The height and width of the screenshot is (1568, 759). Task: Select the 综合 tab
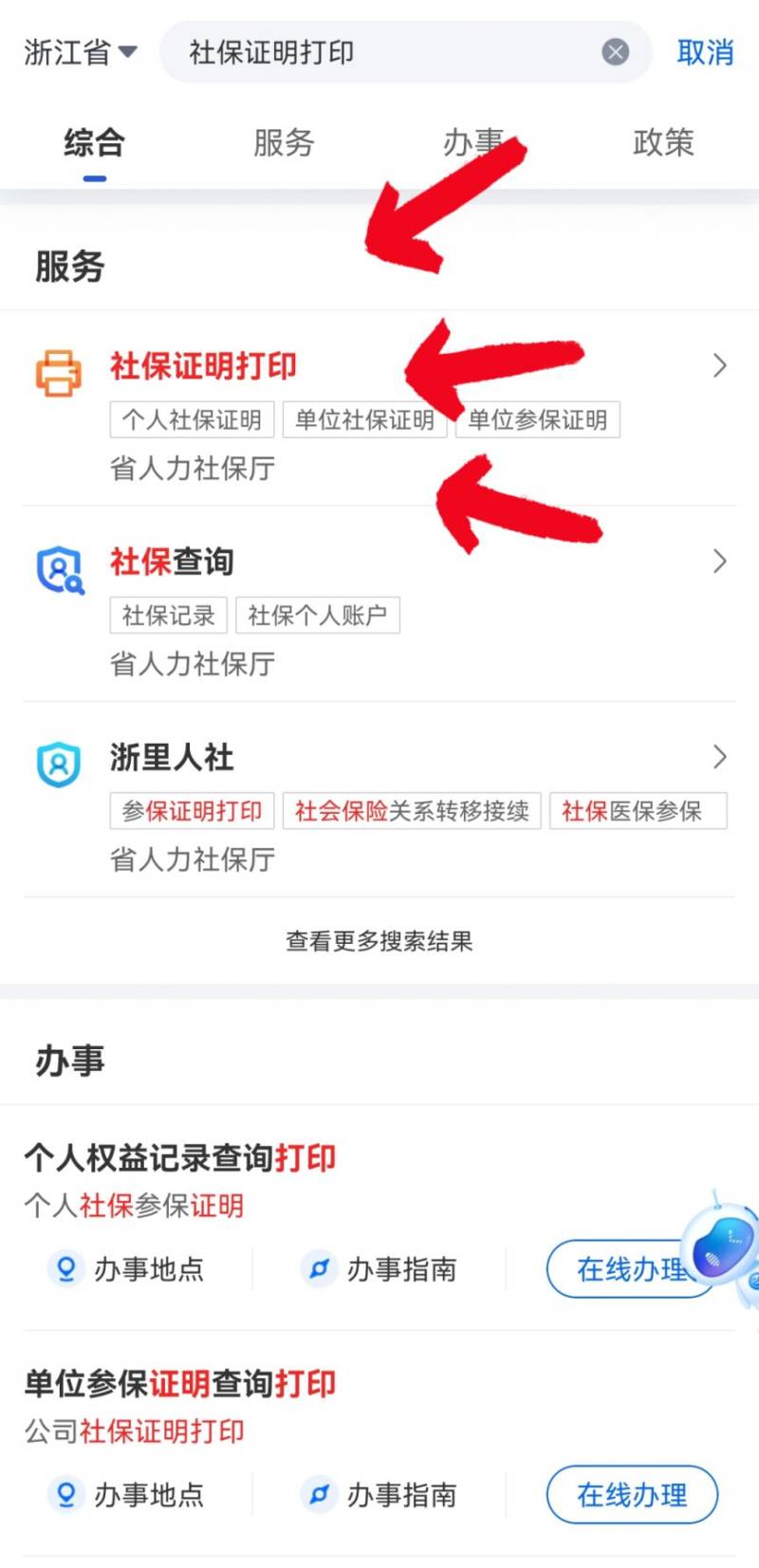tap(94, 143)
